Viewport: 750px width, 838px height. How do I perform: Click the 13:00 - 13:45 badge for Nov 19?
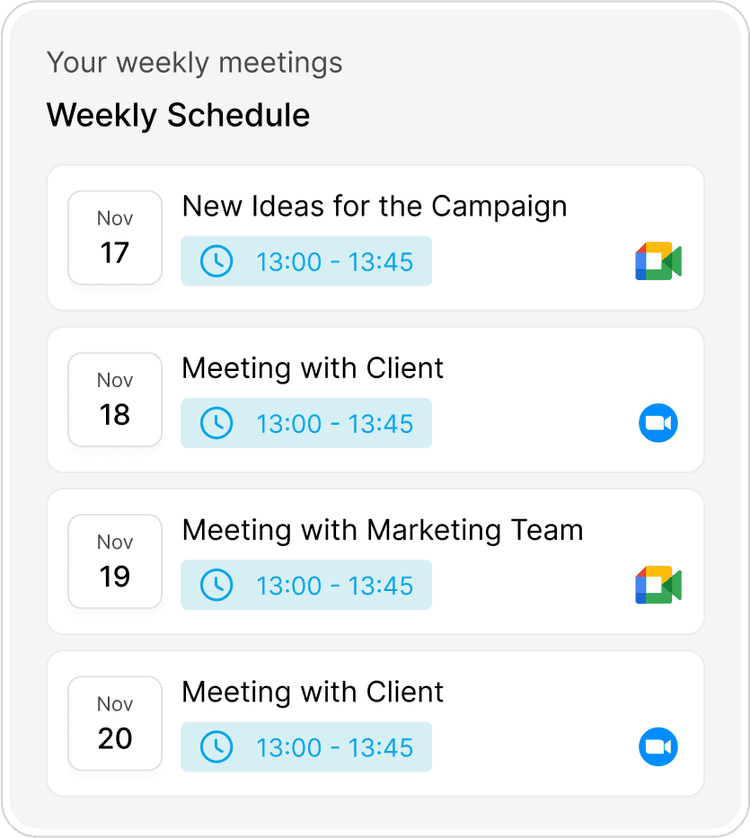click(x=306, y=585)
